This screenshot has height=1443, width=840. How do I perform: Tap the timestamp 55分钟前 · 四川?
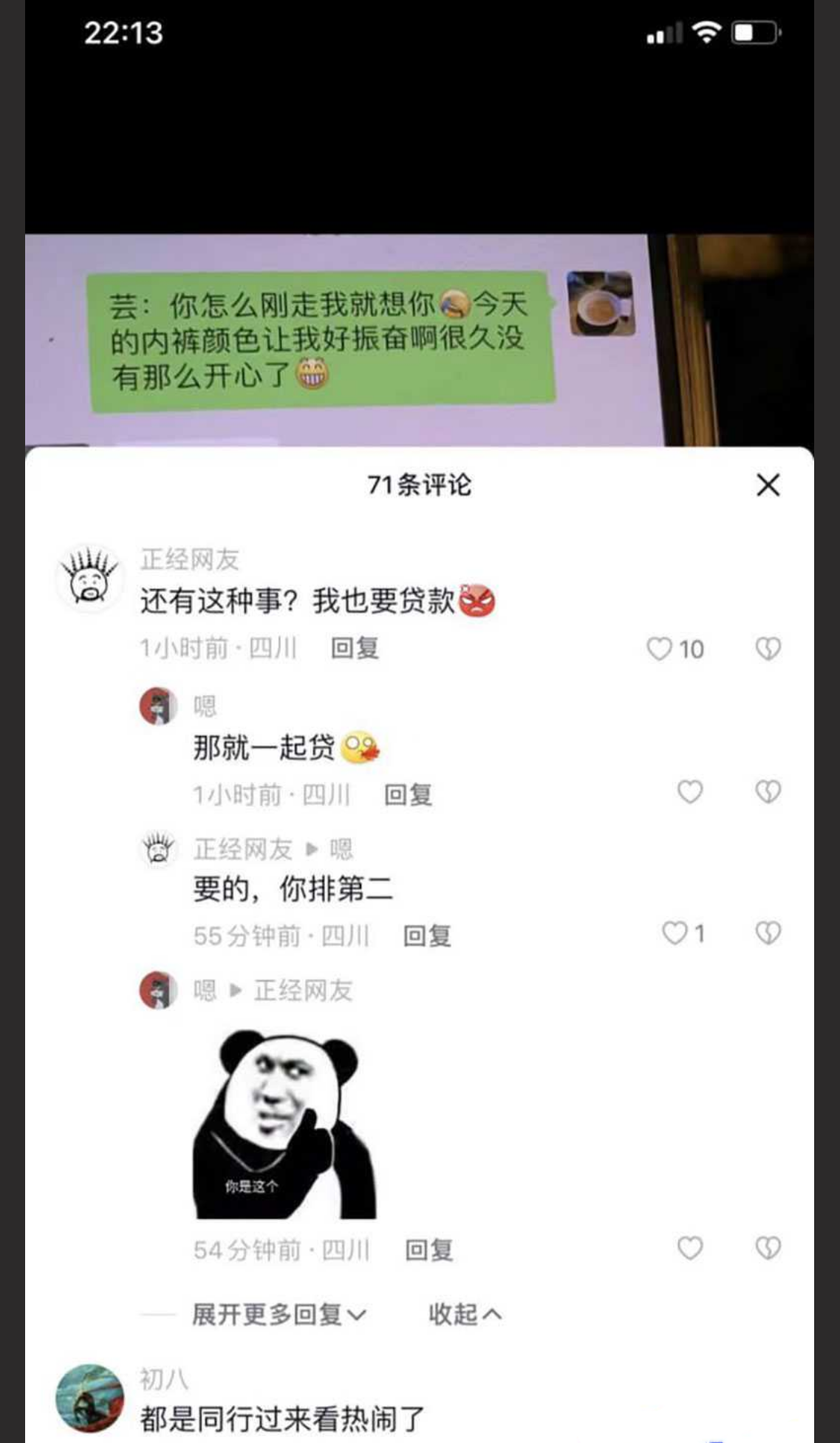[282, 934]
